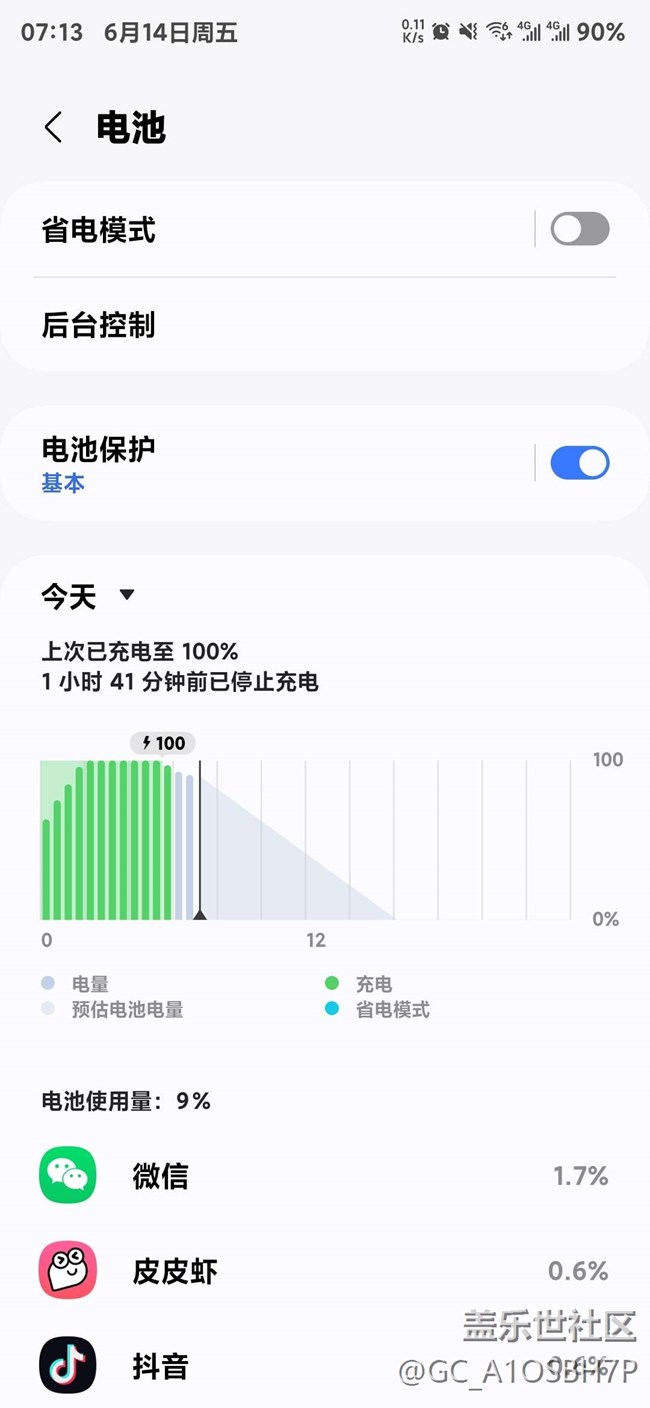
Task: Expand the 今天 date dropdown
Action: [88, 597]
